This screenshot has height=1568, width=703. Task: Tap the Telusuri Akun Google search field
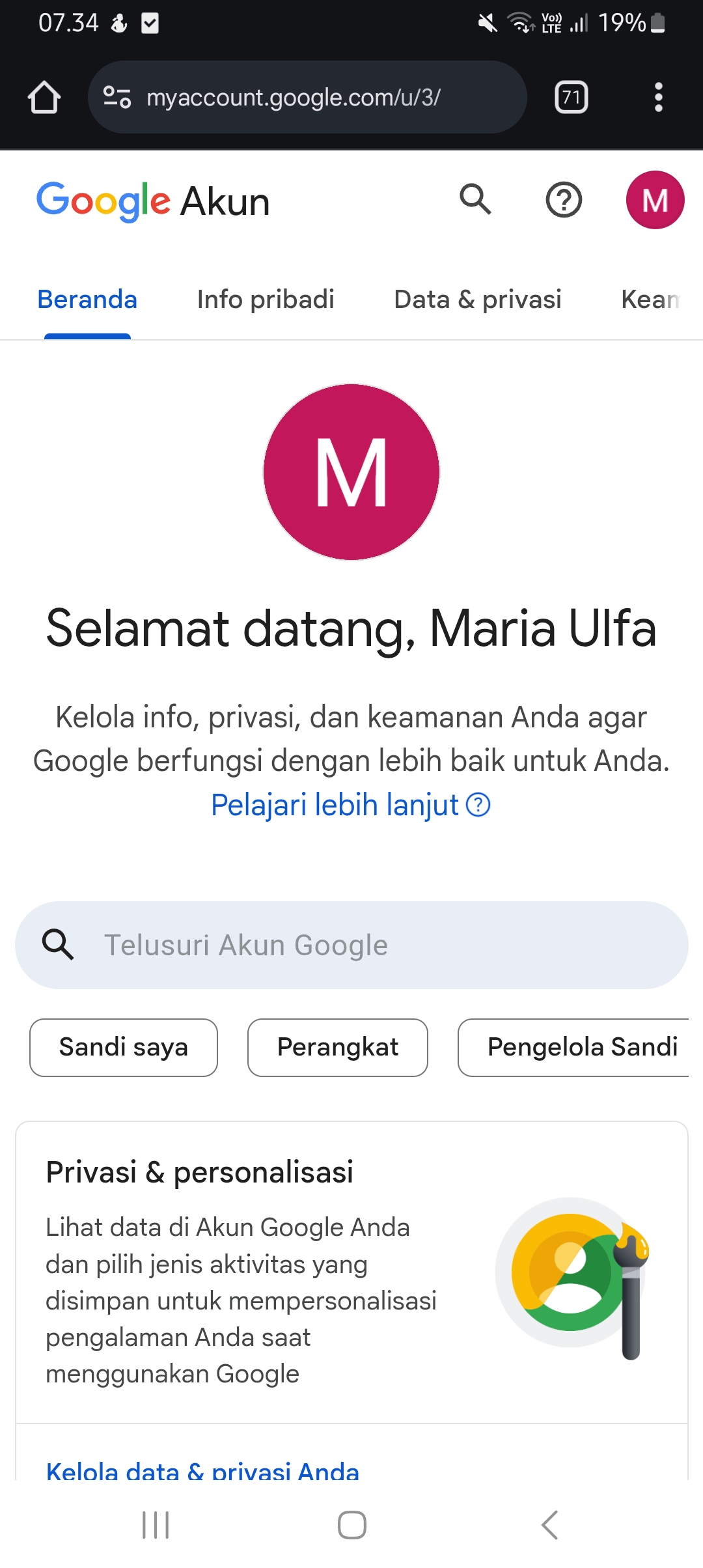pos(351,945)
